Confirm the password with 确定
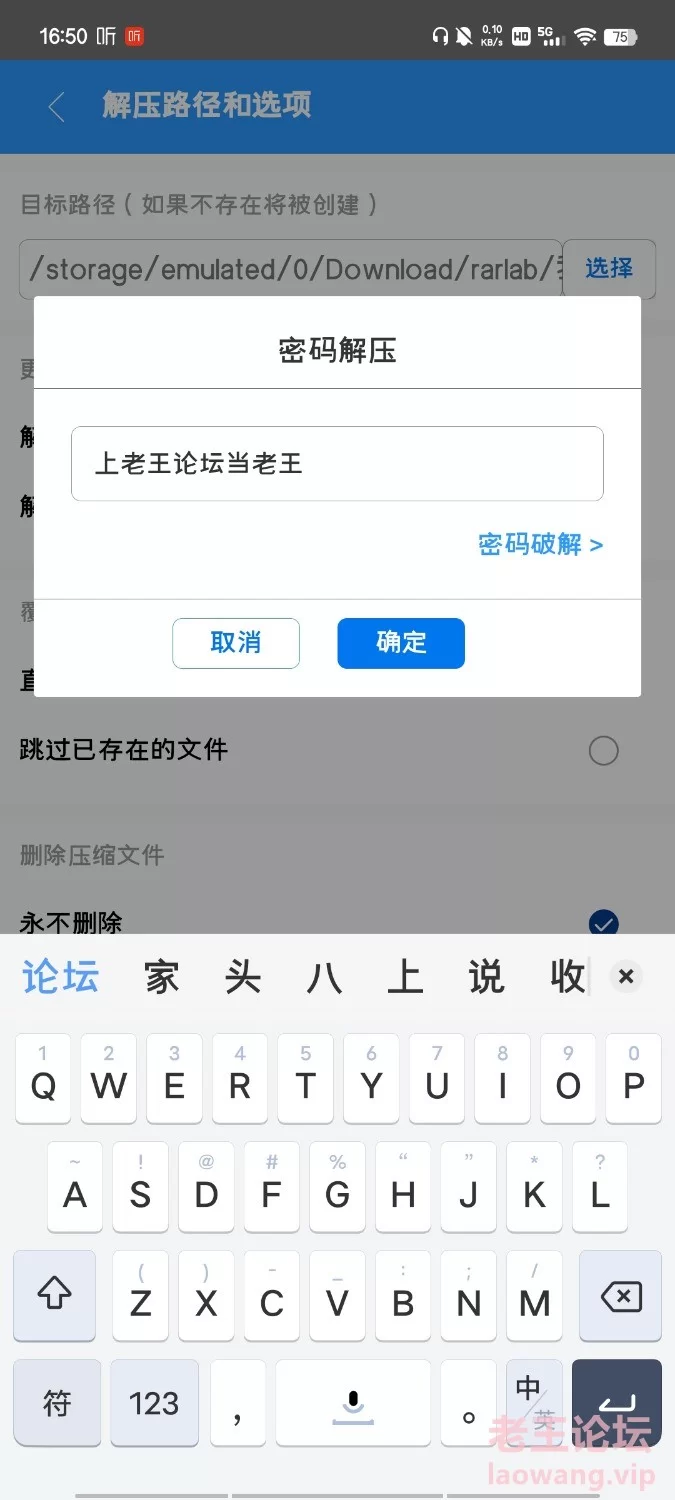Screen dimensions: 675x1500 click(x=401, y=643)
